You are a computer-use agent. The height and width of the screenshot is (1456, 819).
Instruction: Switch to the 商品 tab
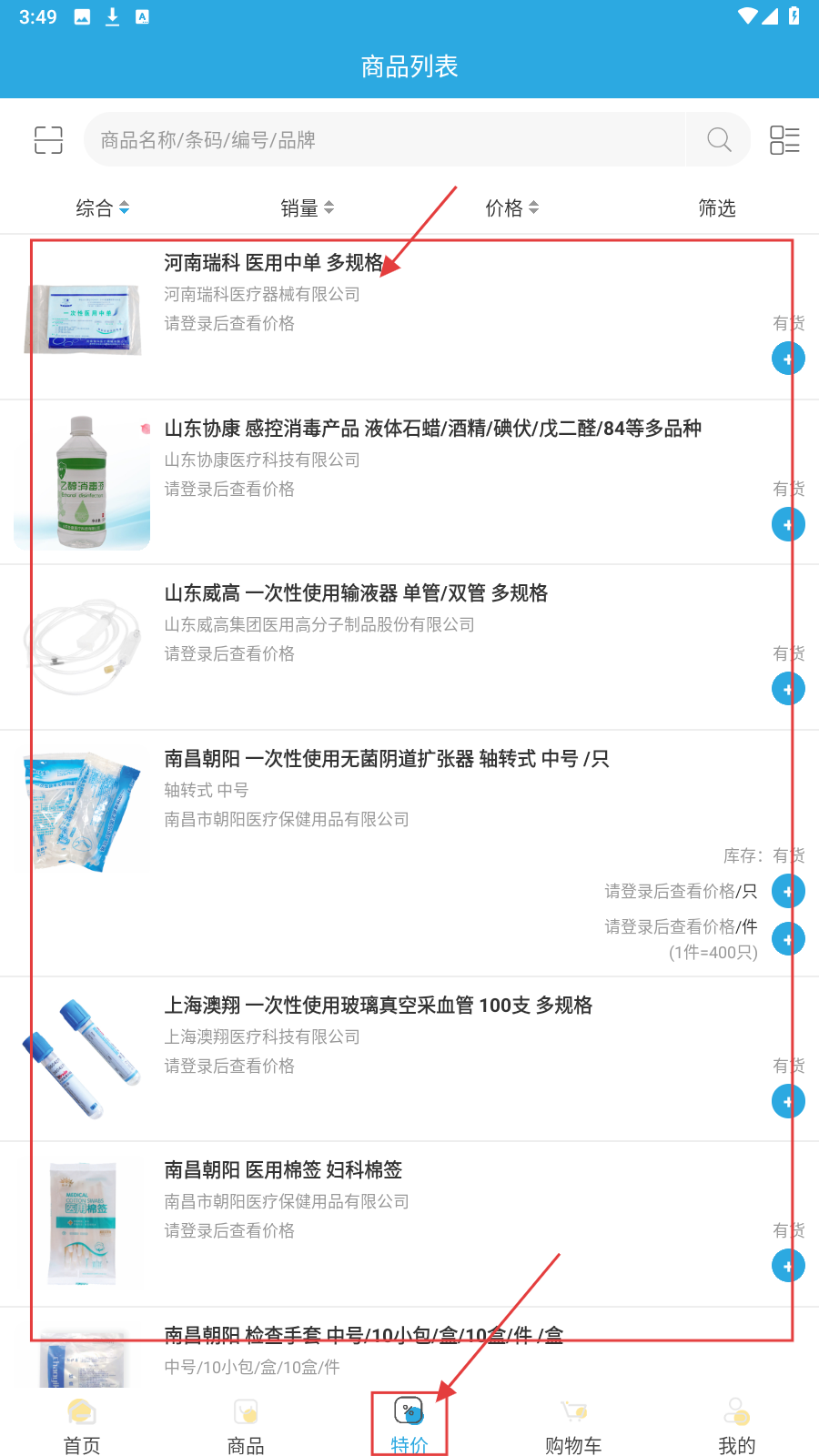pyautogui.click(x=246, y=1426)
